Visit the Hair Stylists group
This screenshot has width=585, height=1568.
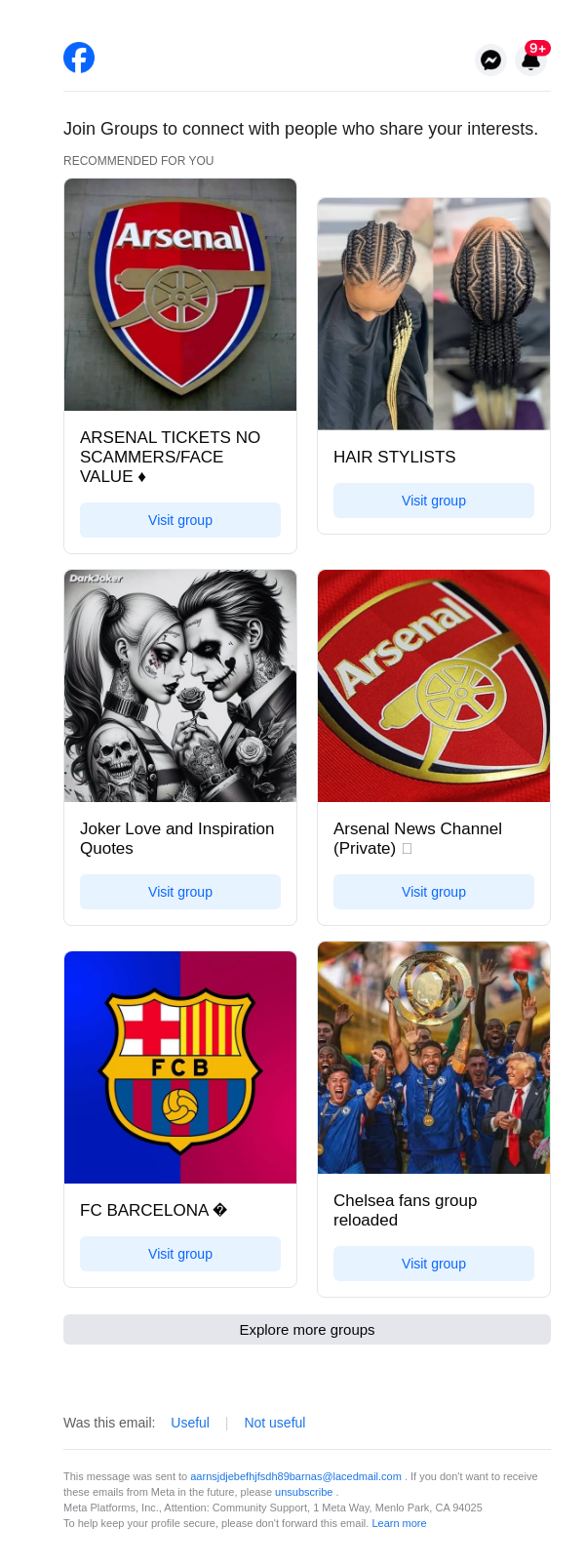tap(434, 501)
